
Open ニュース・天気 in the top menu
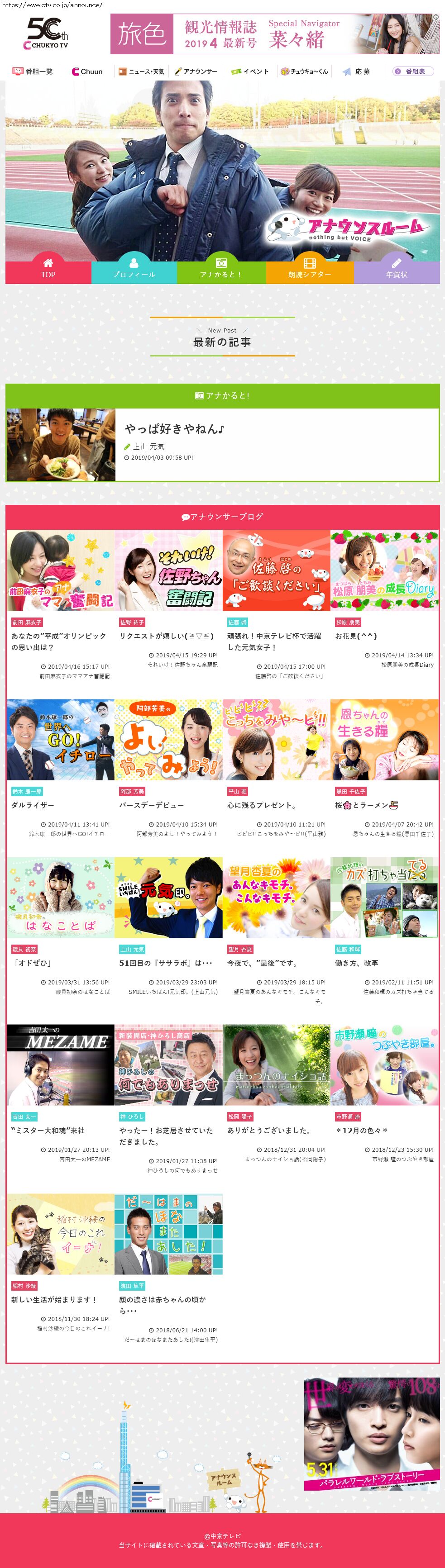click(x=141, y=71)
